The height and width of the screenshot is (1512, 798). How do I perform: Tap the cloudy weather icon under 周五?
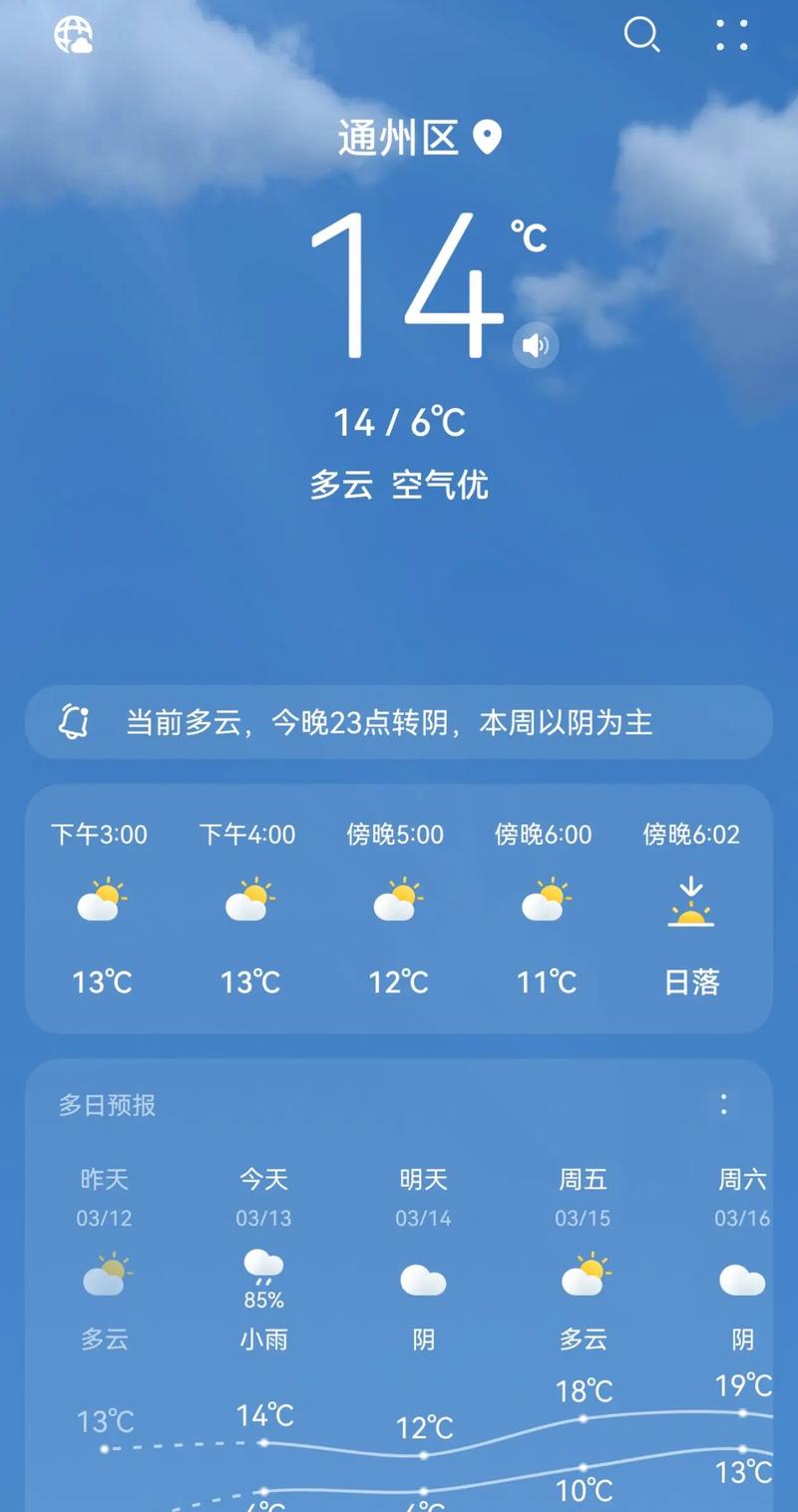coord(584,1275)
